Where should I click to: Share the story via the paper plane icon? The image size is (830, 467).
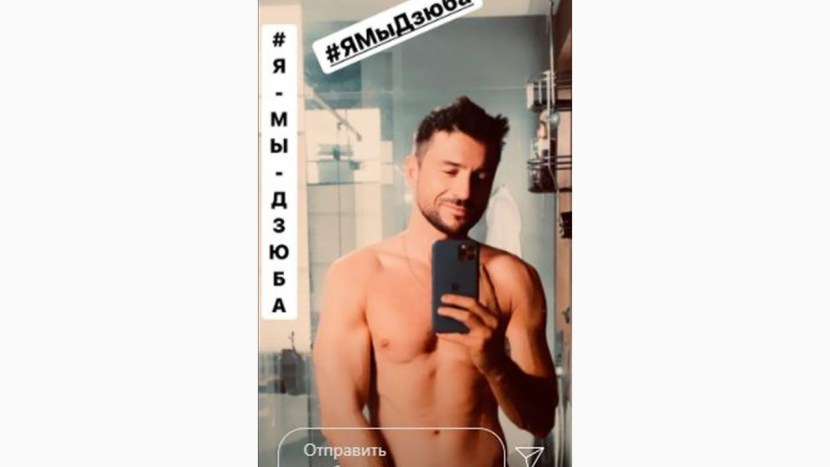point(529,456)
